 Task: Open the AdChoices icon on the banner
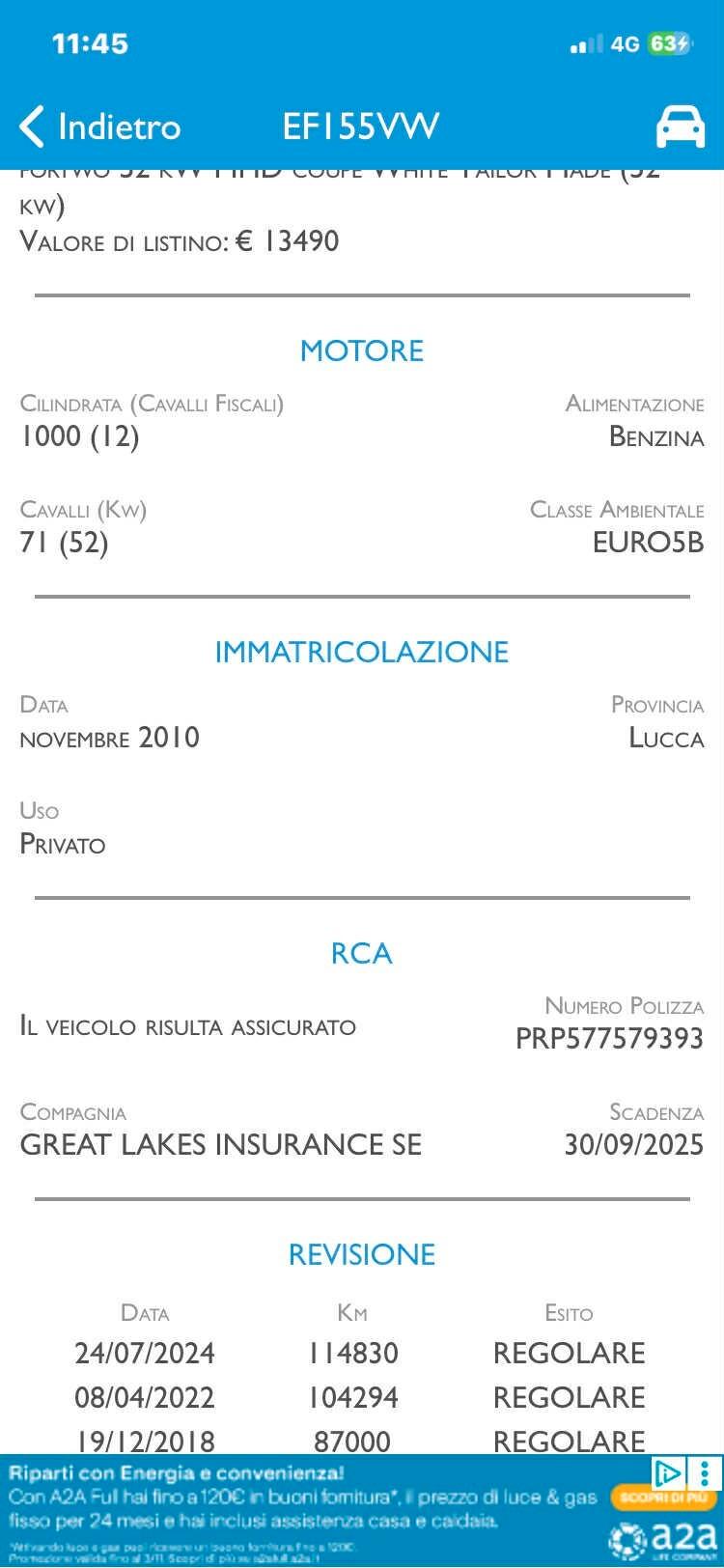[668, 1472]
